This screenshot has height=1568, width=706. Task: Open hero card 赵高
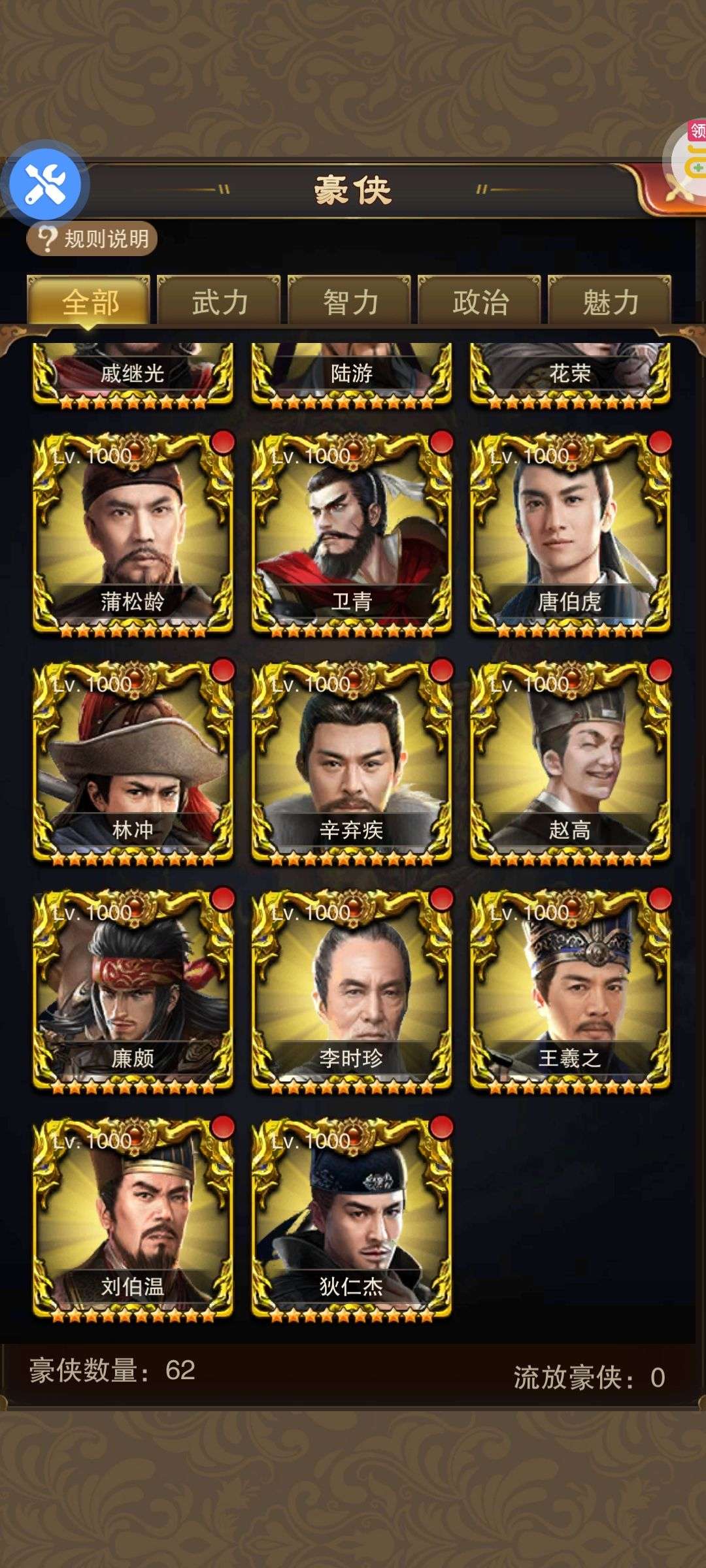pos(570,763)
